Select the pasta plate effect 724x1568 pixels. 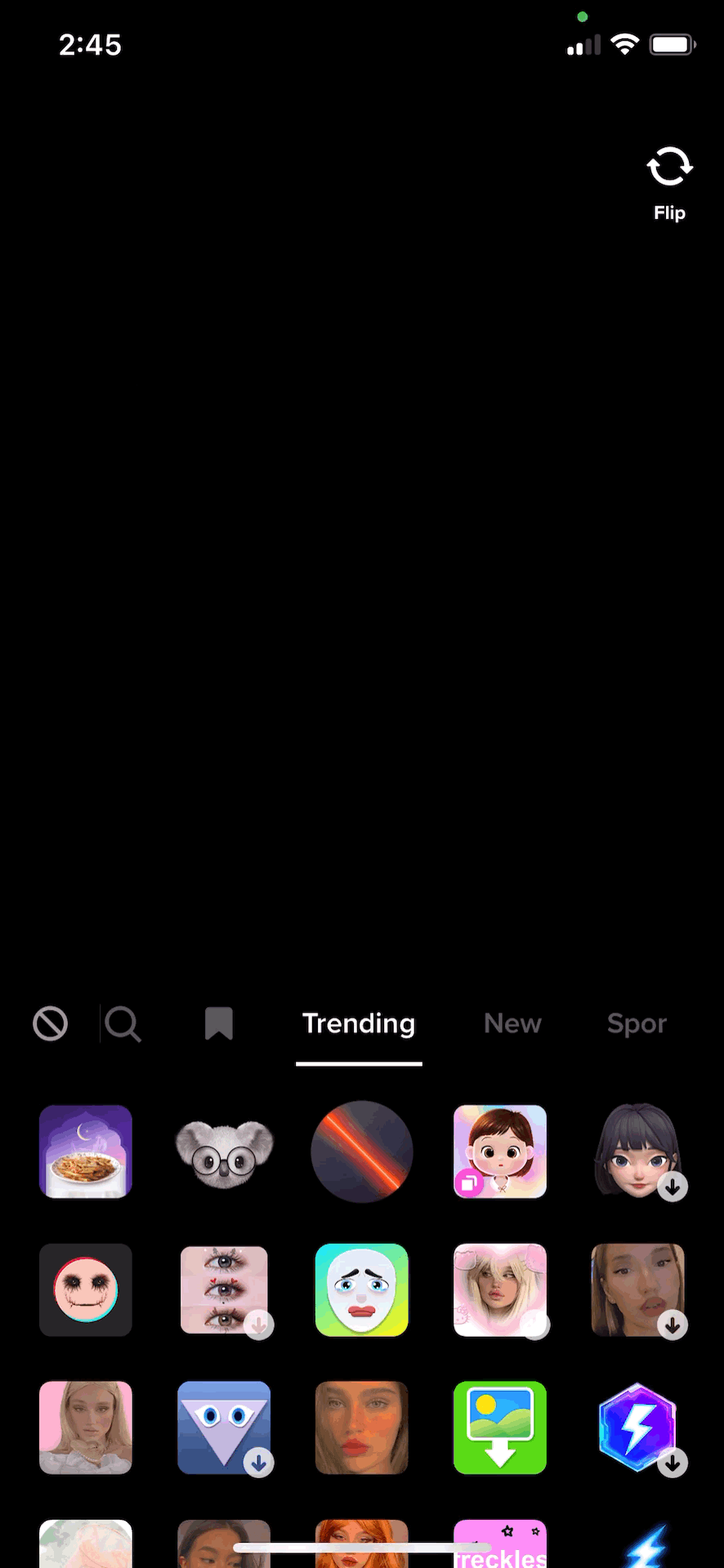86,1151
